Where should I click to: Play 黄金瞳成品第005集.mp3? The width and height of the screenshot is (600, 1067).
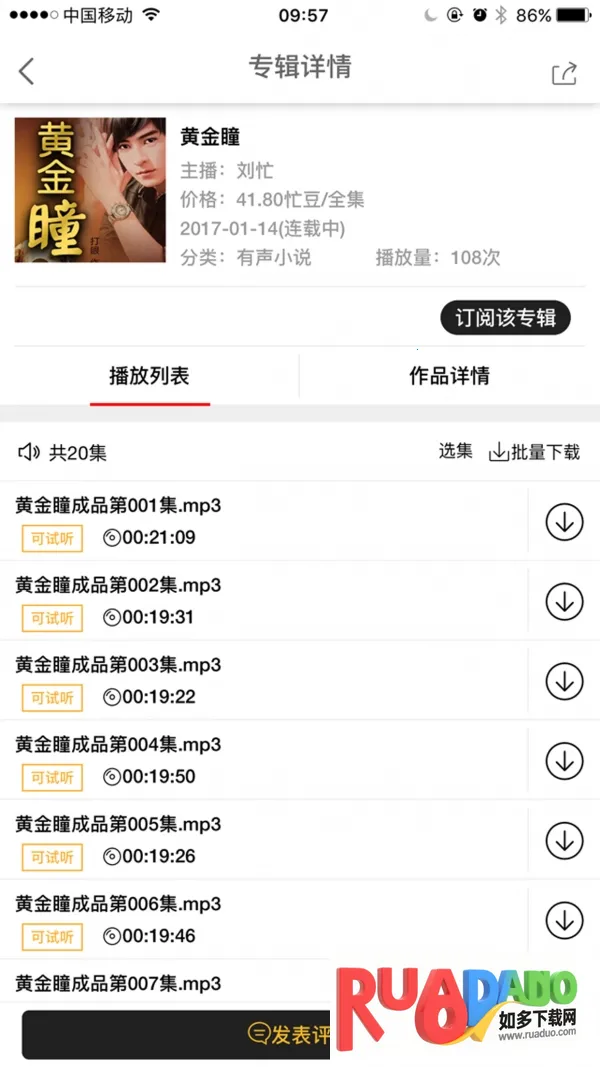119,826
